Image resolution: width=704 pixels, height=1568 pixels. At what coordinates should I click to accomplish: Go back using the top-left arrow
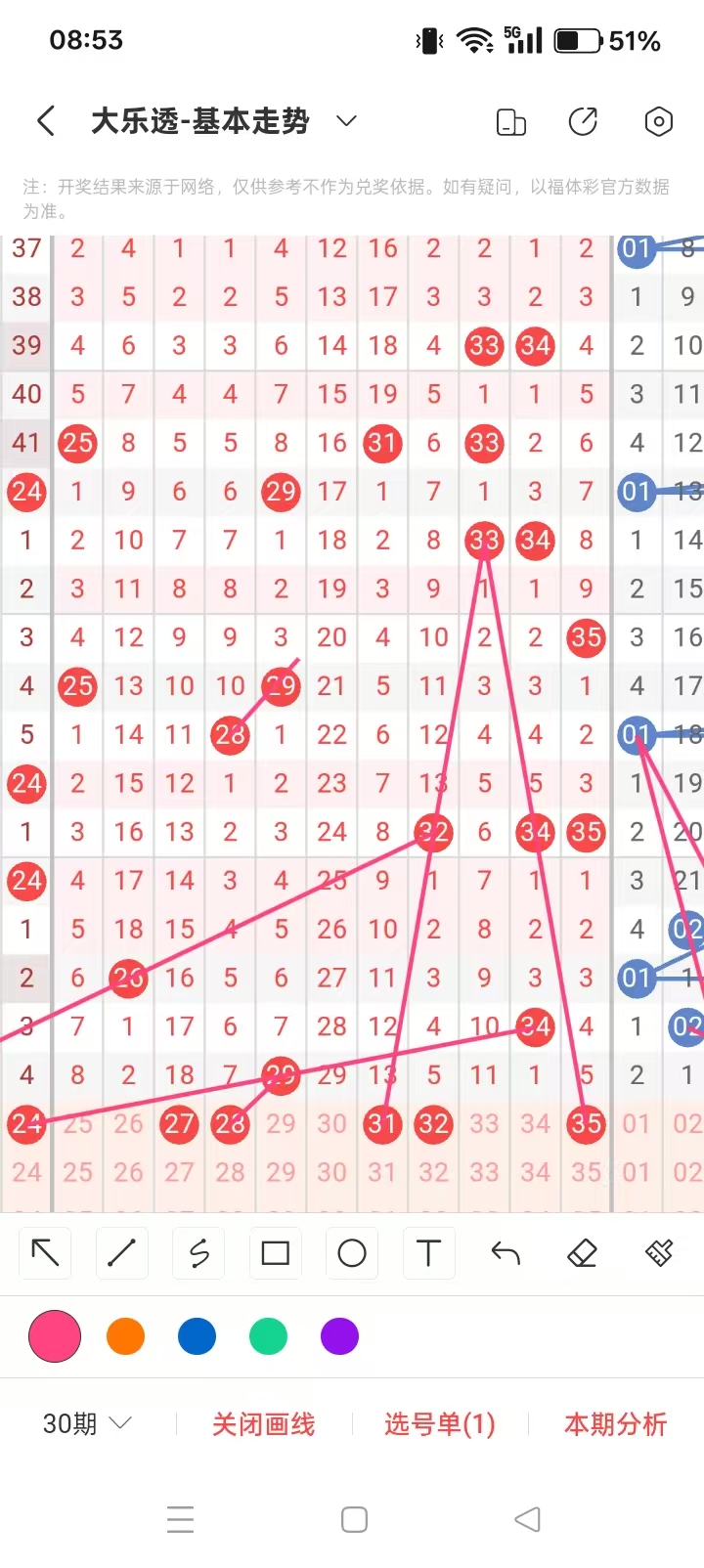(46, 121)
